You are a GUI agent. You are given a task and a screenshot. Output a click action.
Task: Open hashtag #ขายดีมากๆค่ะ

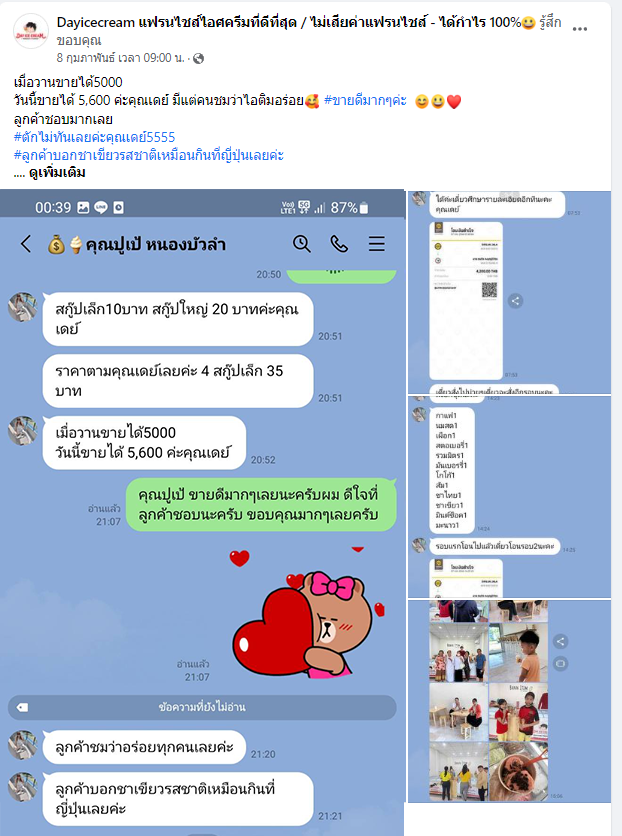pyautogui.click(x=365, y=101)
